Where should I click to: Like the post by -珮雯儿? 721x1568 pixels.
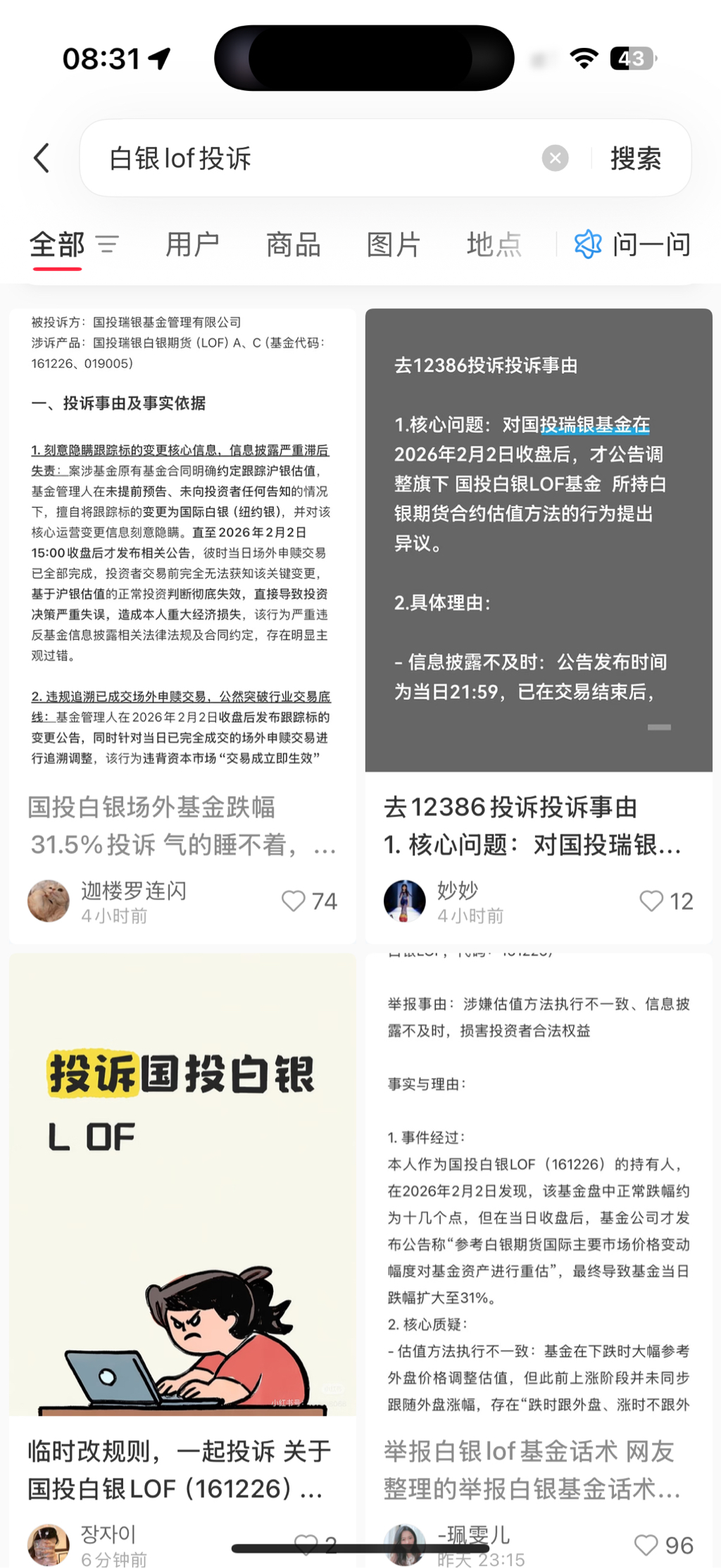coord(646,1545)
